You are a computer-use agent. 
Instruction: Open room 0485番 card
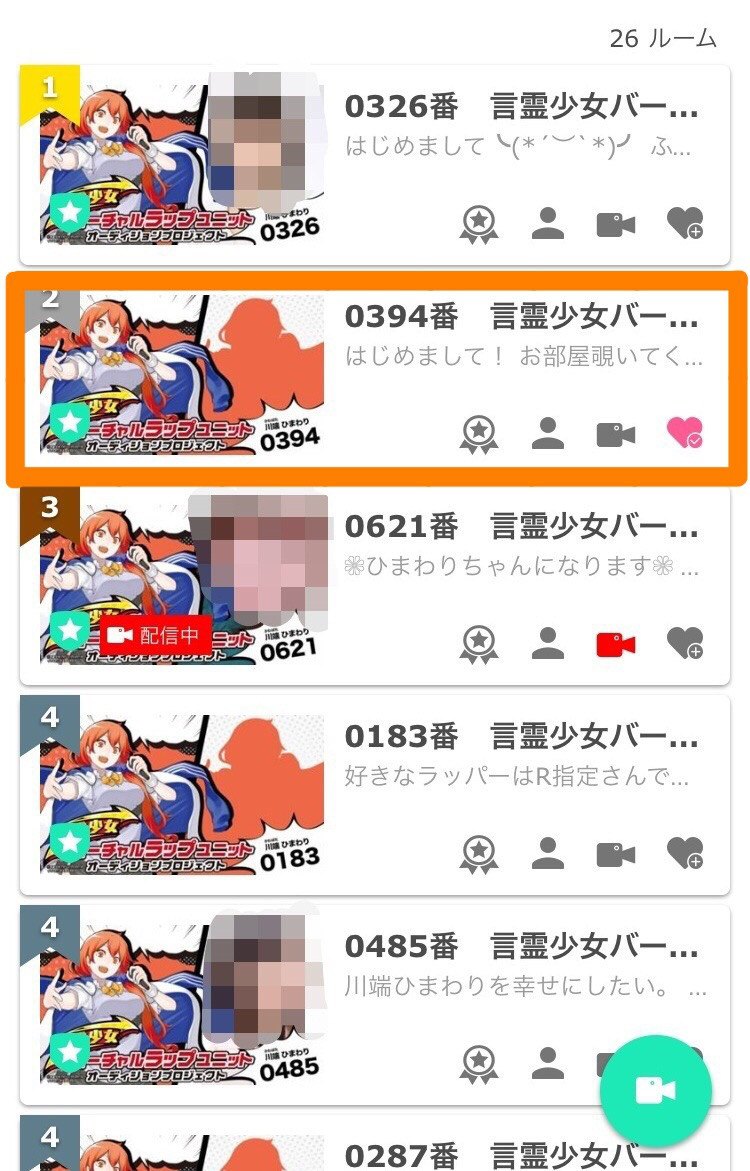coord(520,965)
